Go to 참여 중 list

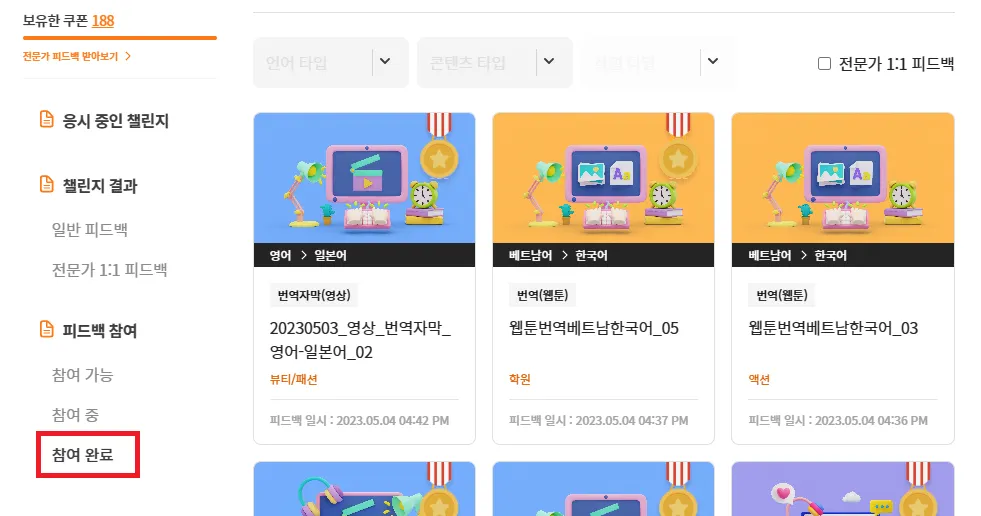75,414
